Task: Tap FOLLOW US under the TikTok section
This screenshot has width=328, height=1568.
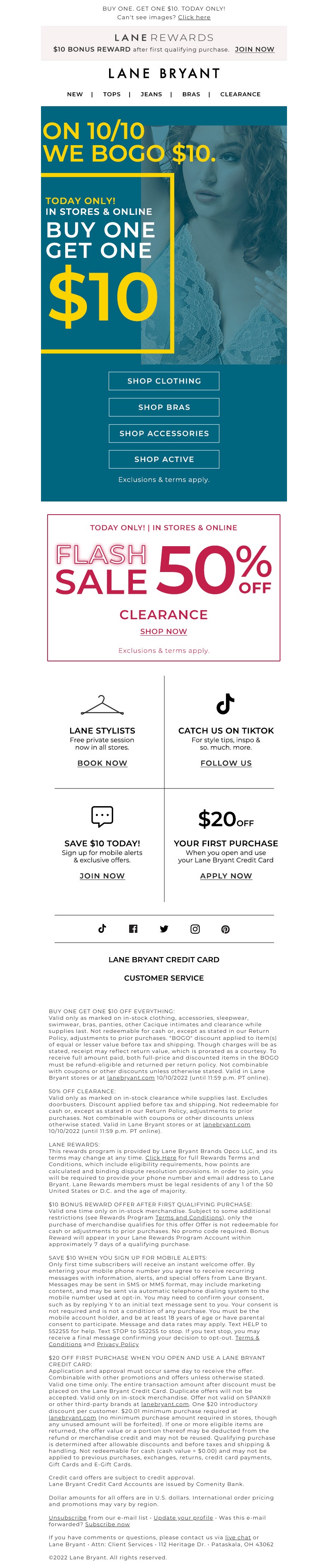Action: [x=226, y=763]
